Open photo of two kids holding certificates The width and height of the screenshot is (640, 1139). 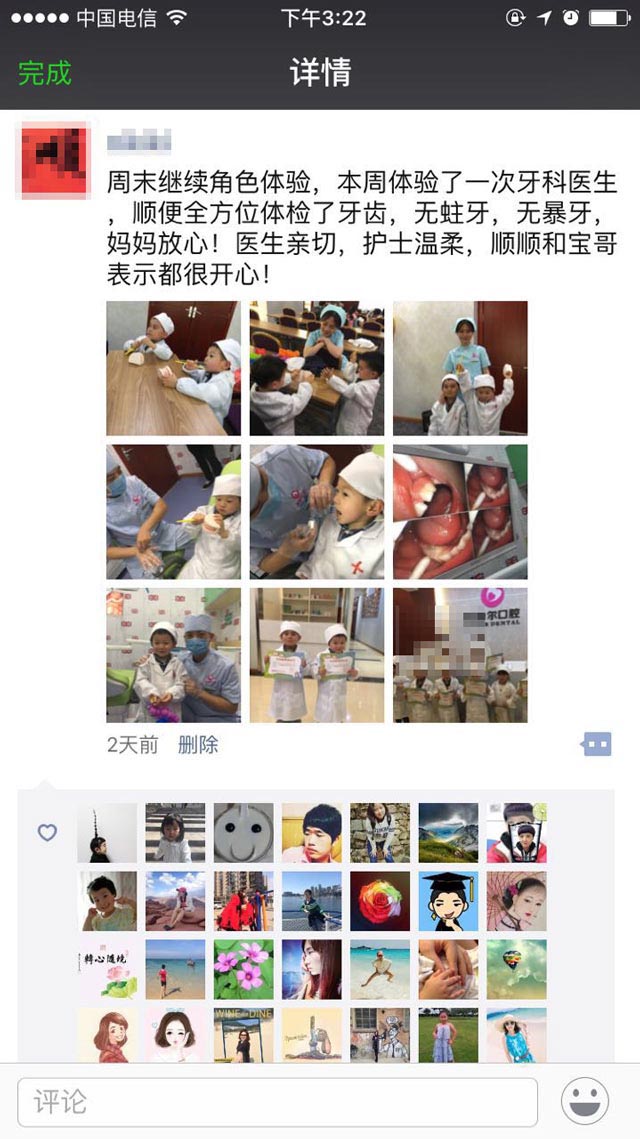point(317,655)
